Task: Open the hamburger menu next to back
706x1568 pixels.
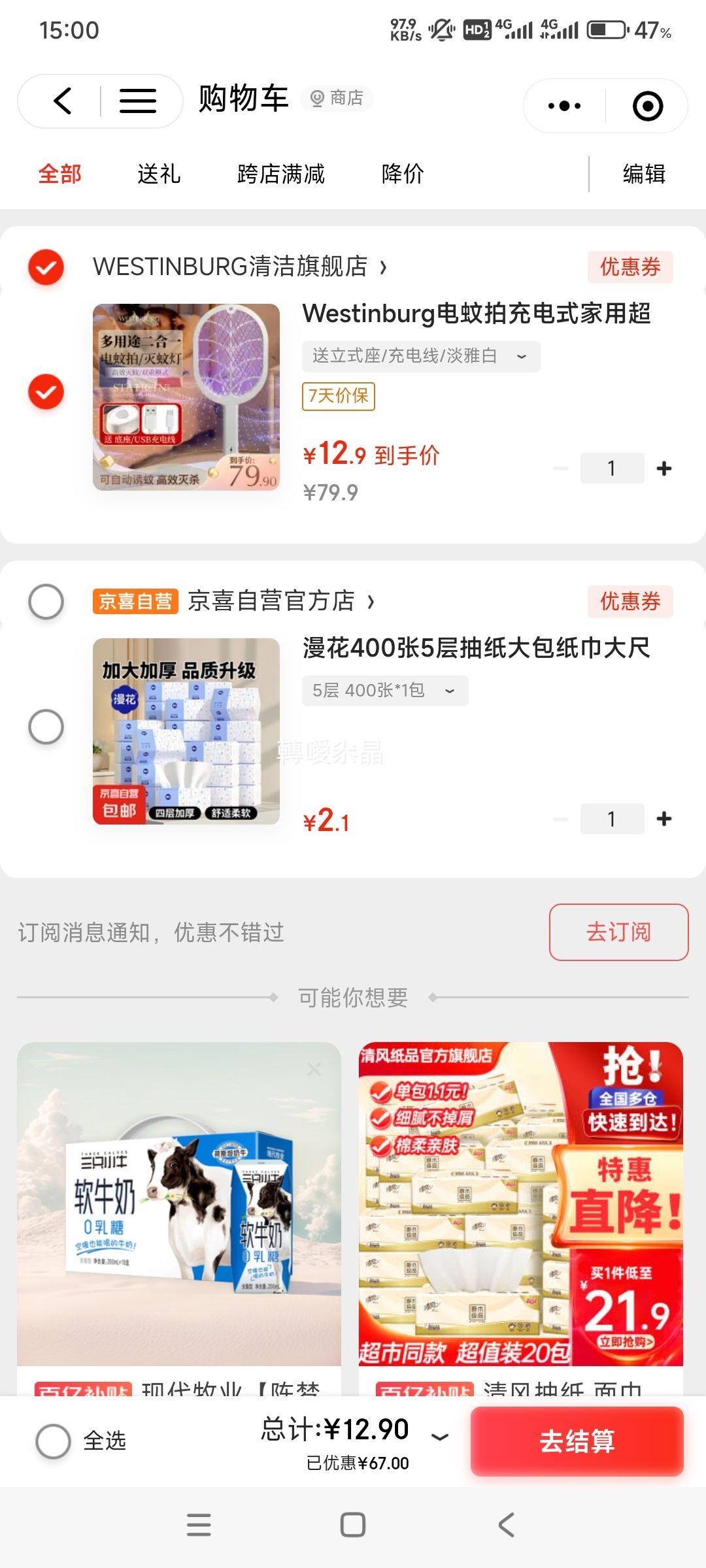Action: coord(137,101)
